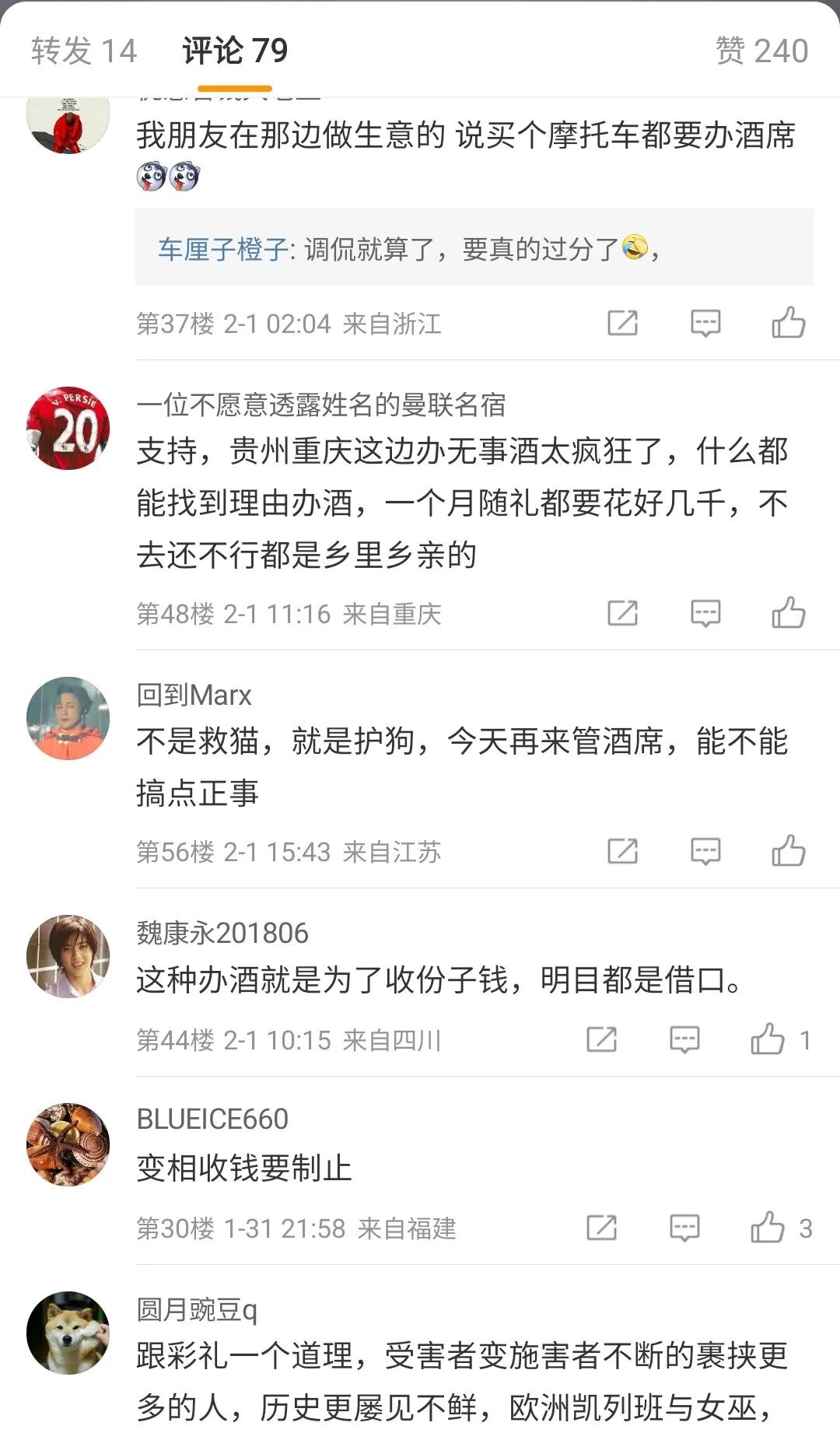This screenshot has width=840, height=1440.
Task: Like 回到Marx's comment
Action: 788,851
